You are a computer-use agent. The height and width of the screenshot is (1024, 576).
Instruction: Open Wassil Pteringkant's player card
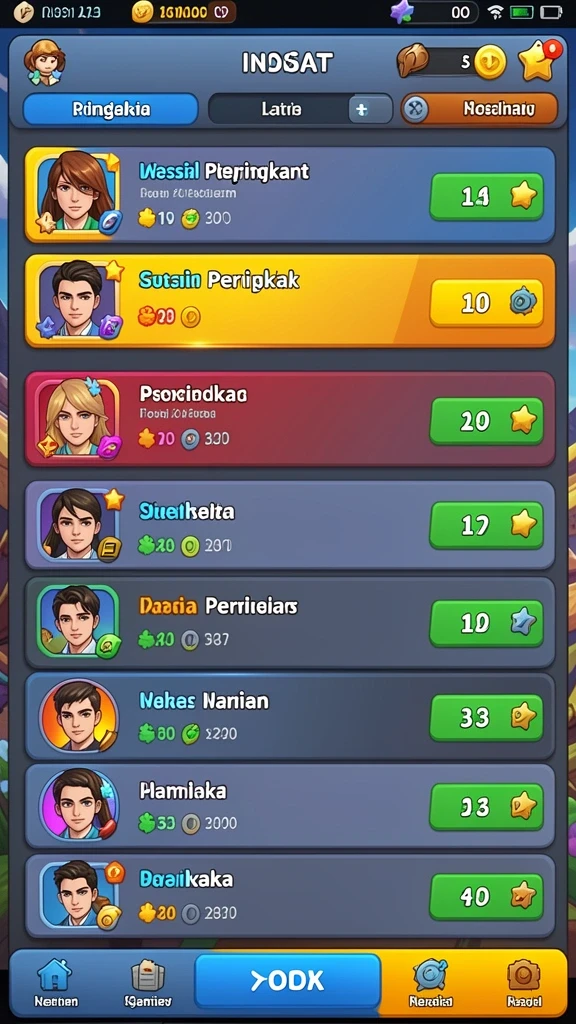coord(290,195)
